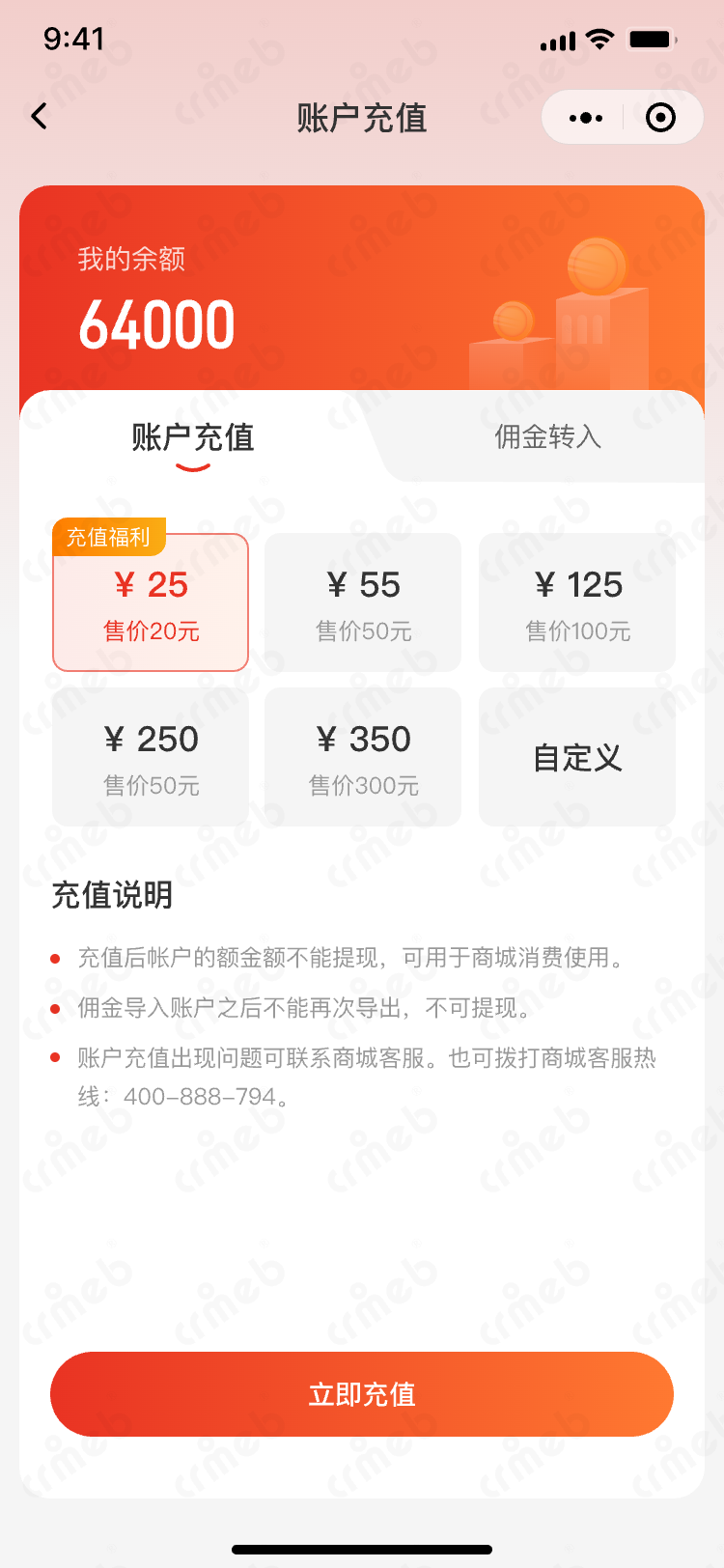724x1568 pixels.
Task: Open the mini program more menu
Action: [x=586, y=118]
